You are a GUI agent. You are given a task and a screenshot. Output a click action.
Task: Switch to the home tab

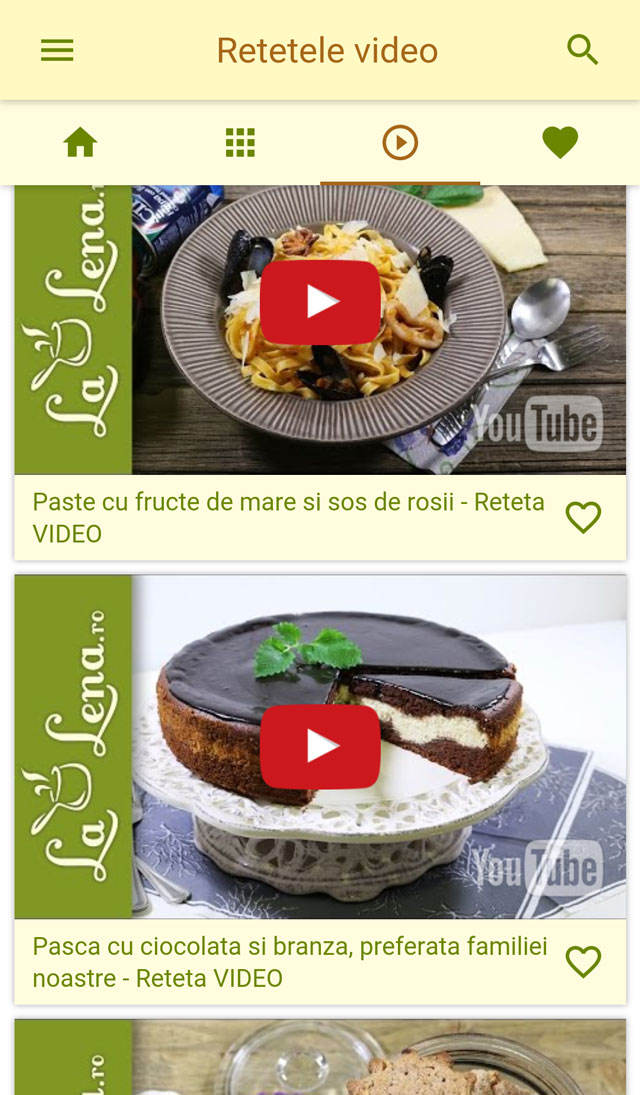click(80, 143)
